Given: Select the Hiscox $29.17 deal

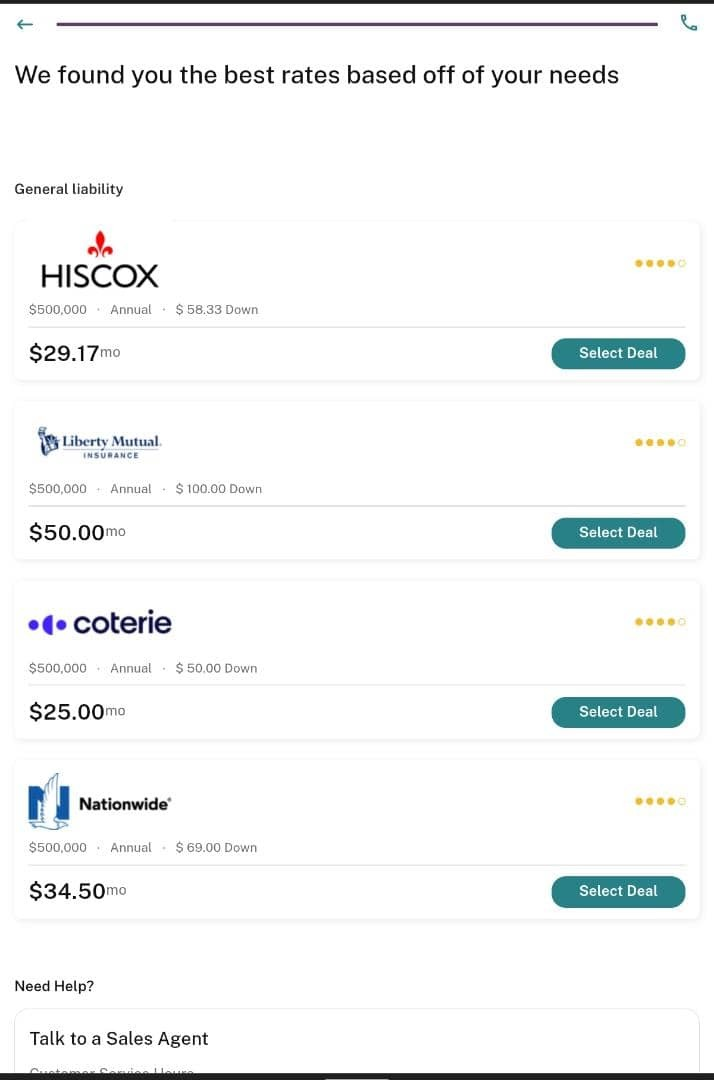Looking at the screenshot, I should pyautogui.click(x=618, y=353).
